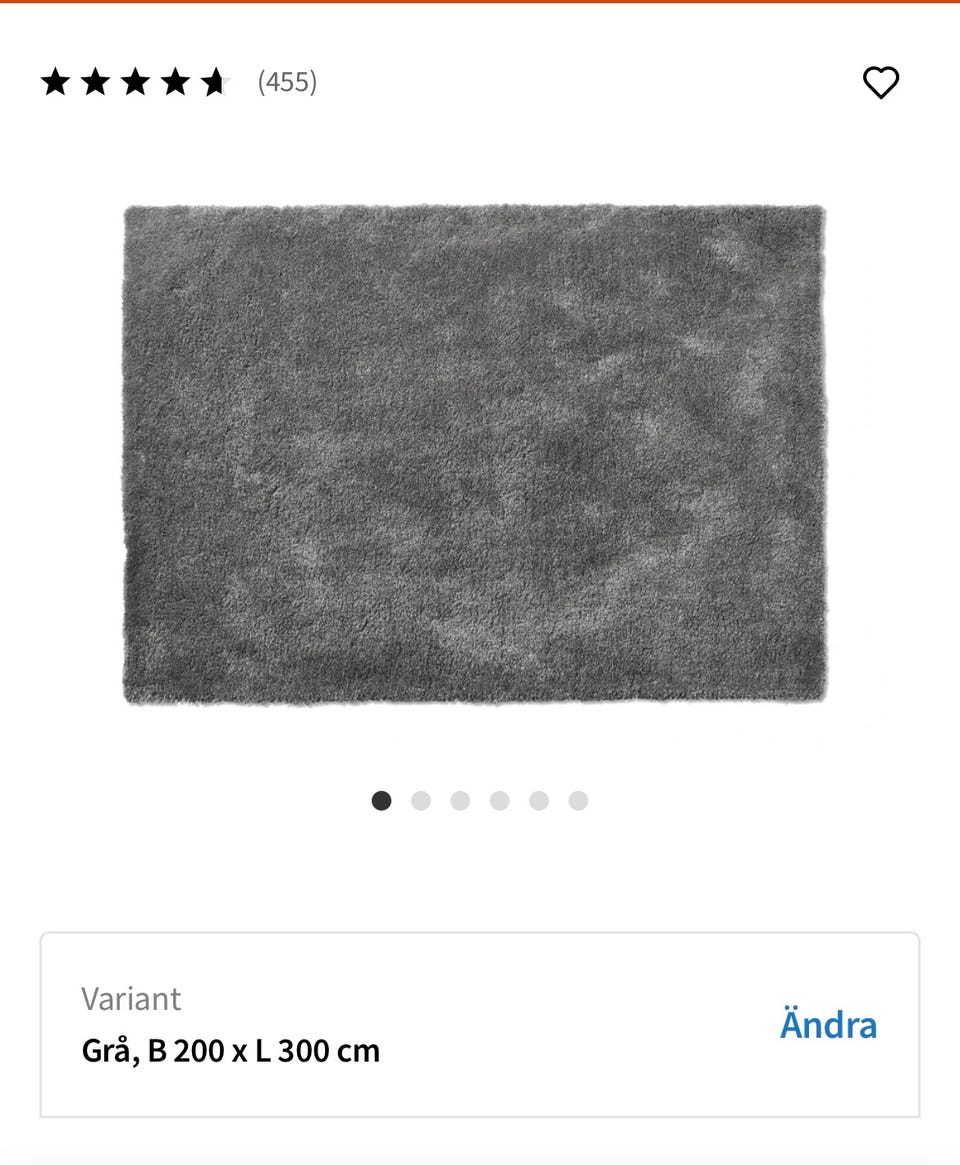The height and width of the screenshot is (1165, 960).
Task: Jump to the second image via its dot
Action: [420, 800]
